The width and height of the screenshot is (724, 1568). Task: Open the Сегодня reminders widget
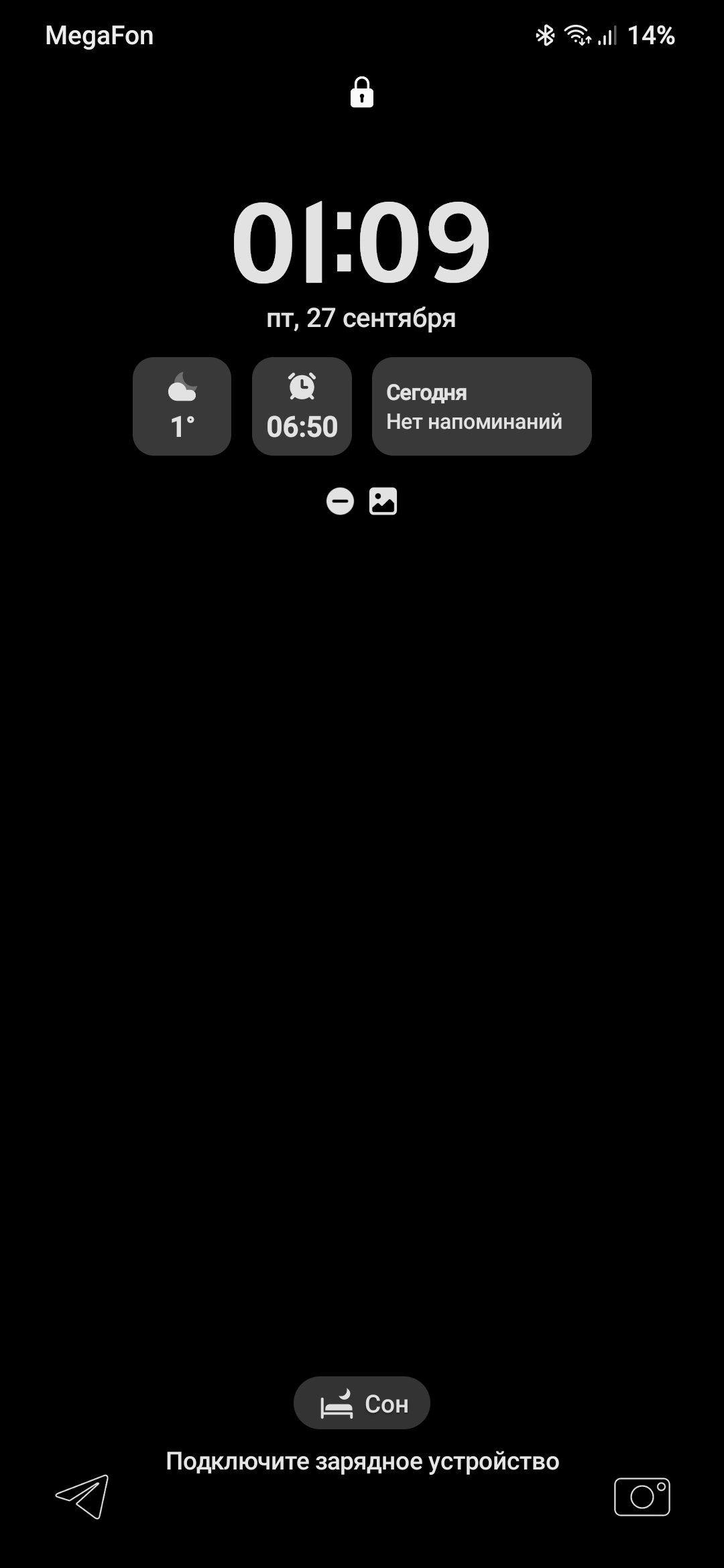coord(482,406)
